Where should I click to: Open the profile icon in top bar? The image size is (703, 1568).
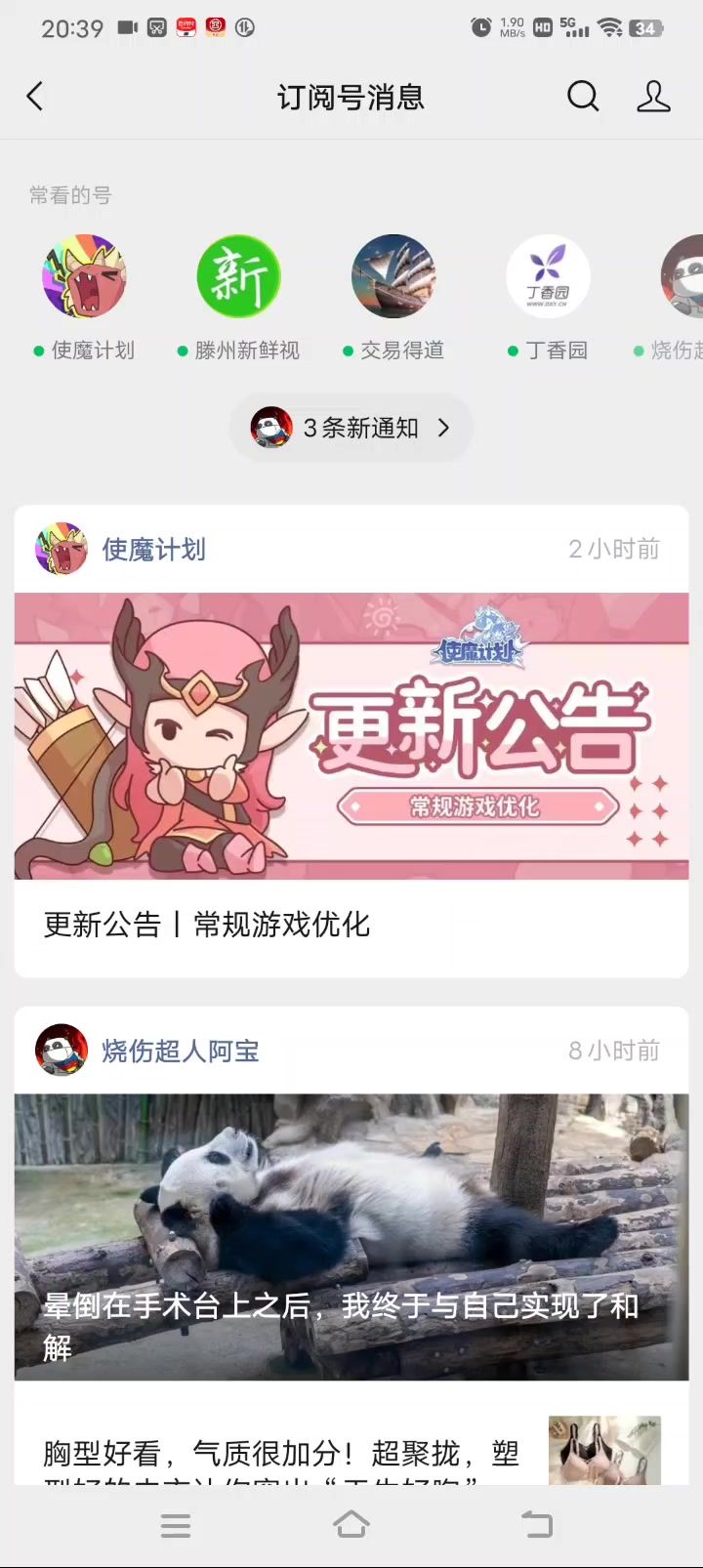coord(653,97)
